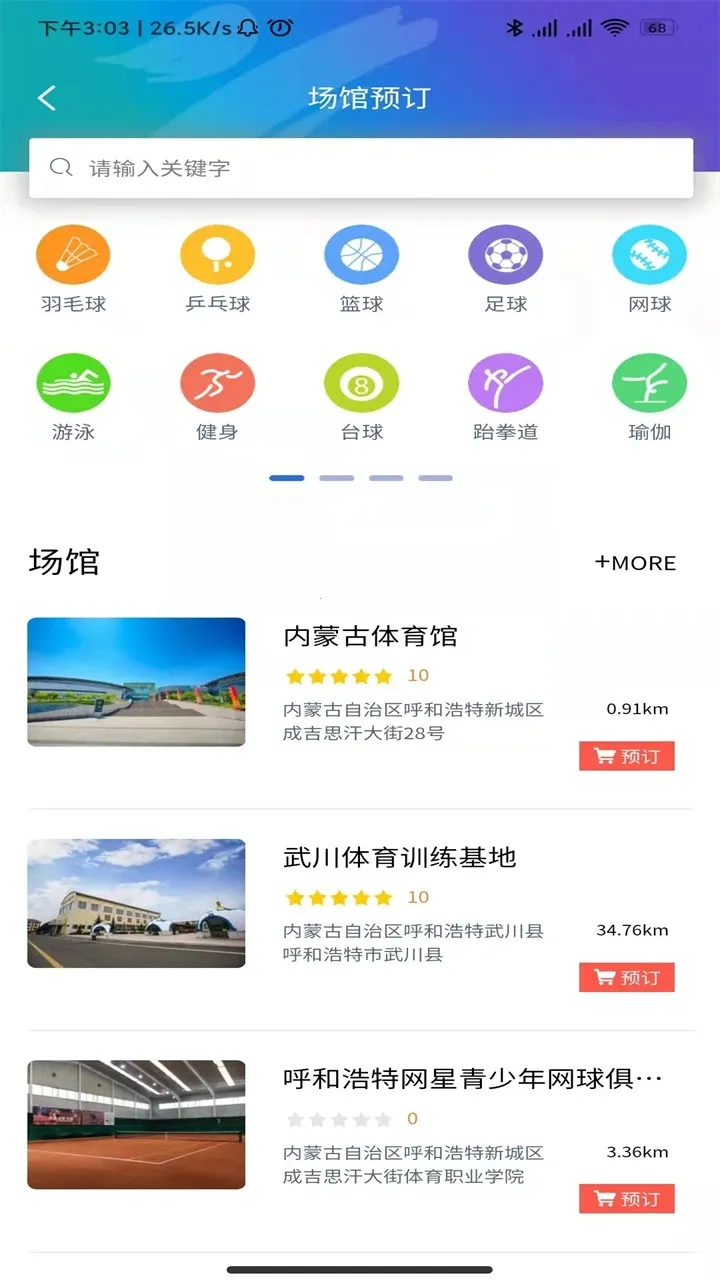Select the 游泳 swimming icon
This screenshot has height=1280, width=720.
point(73,382)
